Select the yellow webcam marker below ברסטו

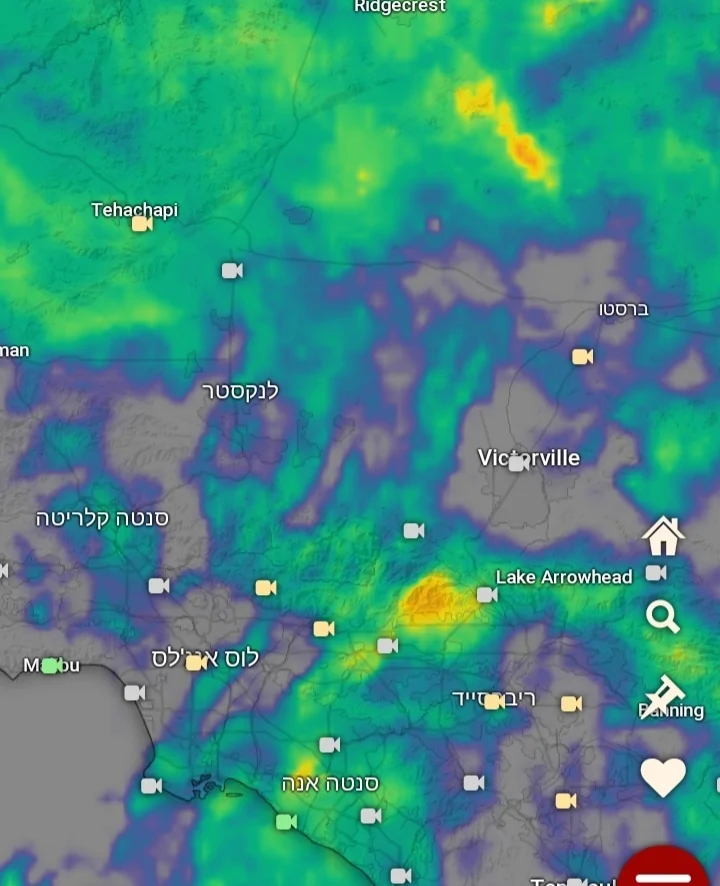pos(582,357)
